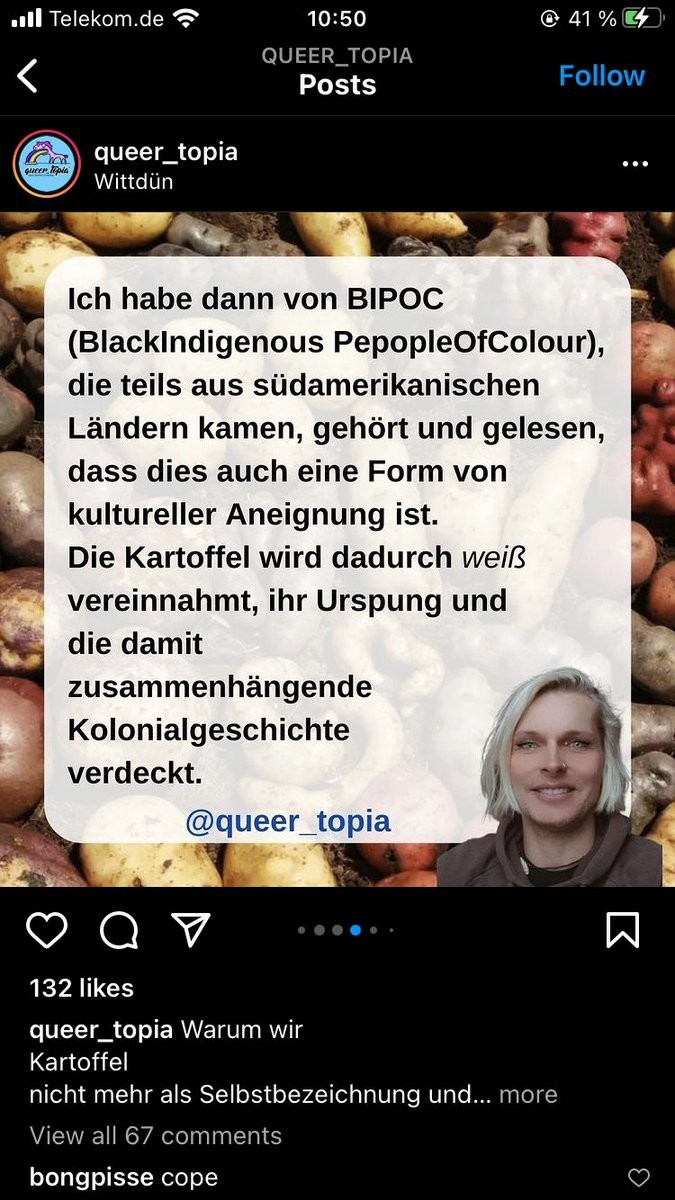Follow the queer_topia account
This screenshot has width=675, height=1200.
[x=601, y=76]
